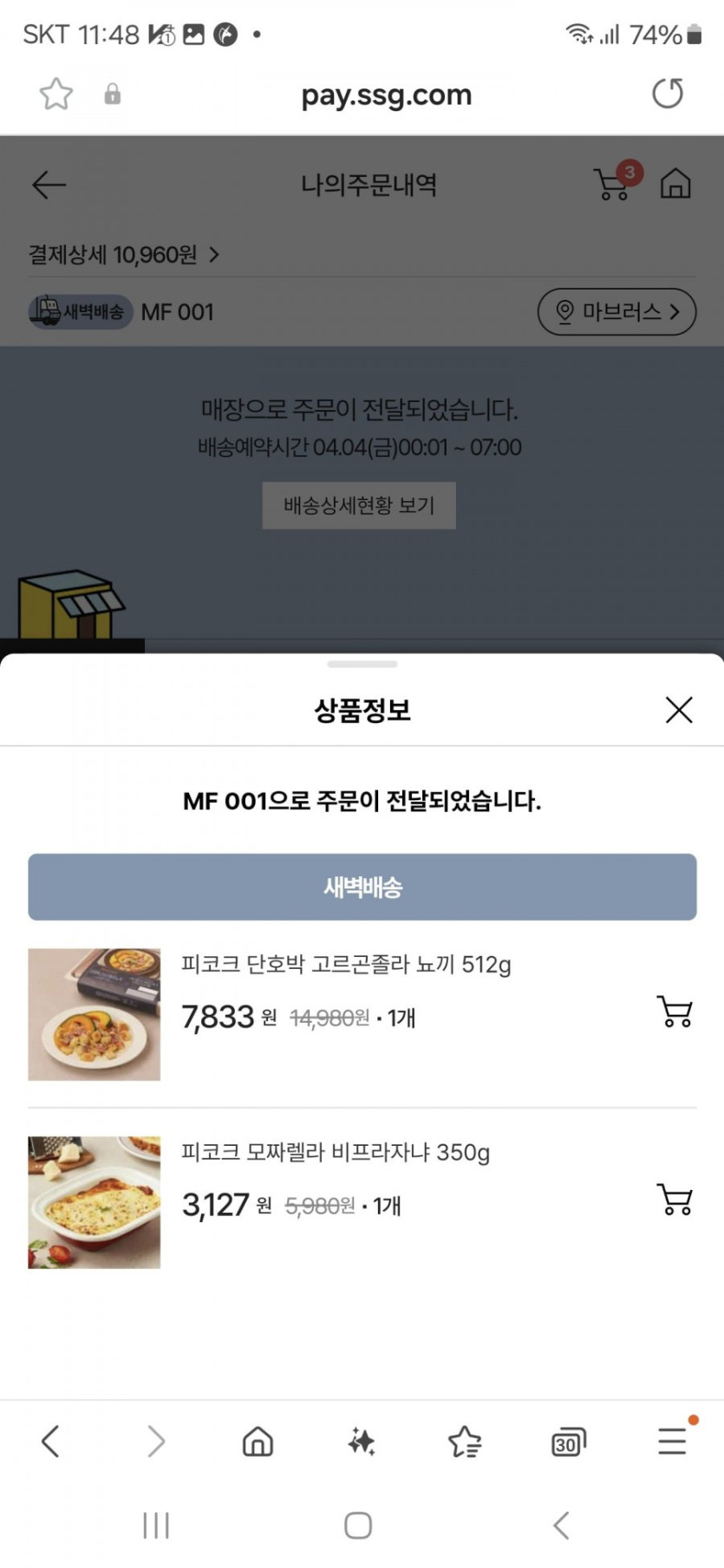Screen dimensions: 724x1568
Task: Bookmark this page with the star icon
Action: point(56,94)
